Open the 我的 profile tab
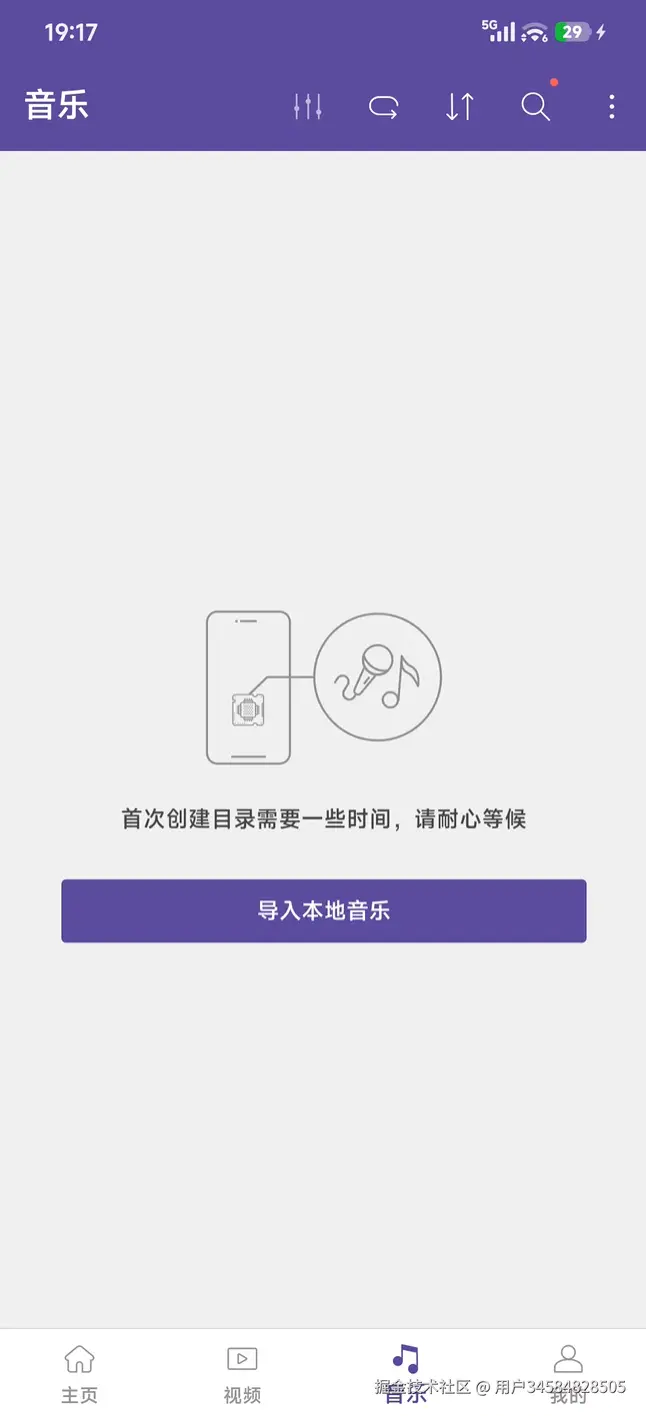 [568, 1372]
